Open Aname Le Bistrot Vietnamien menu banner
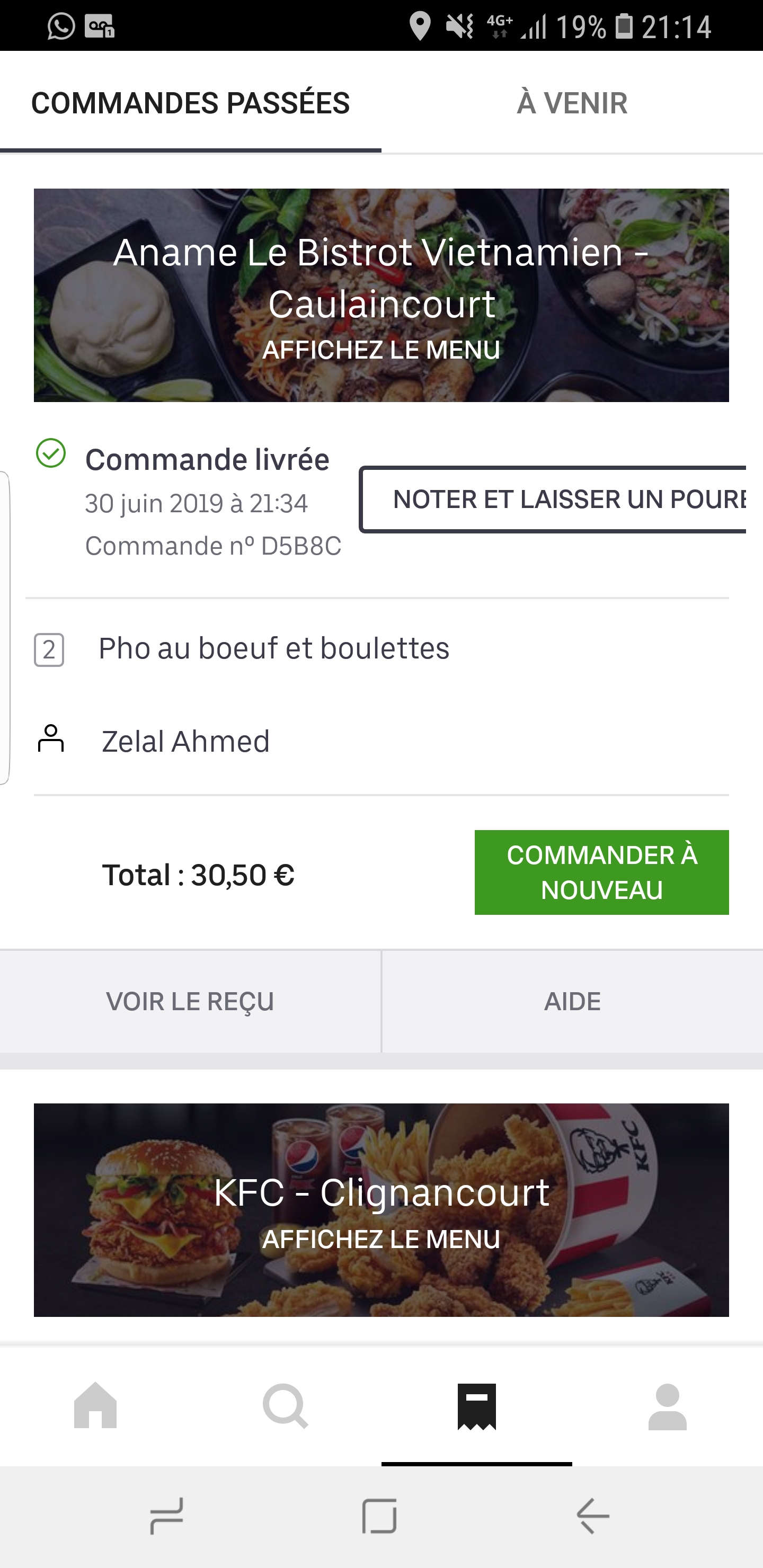Image resolution: width=763 pixels, height=1568 pixels. tap(381, 295)
